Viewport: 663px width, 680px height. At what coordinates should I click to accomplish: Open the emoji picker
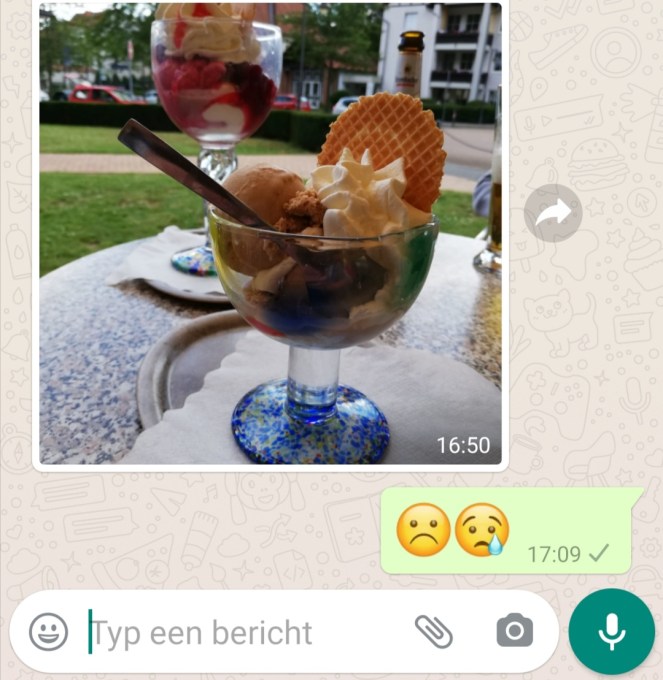point(48,632)
